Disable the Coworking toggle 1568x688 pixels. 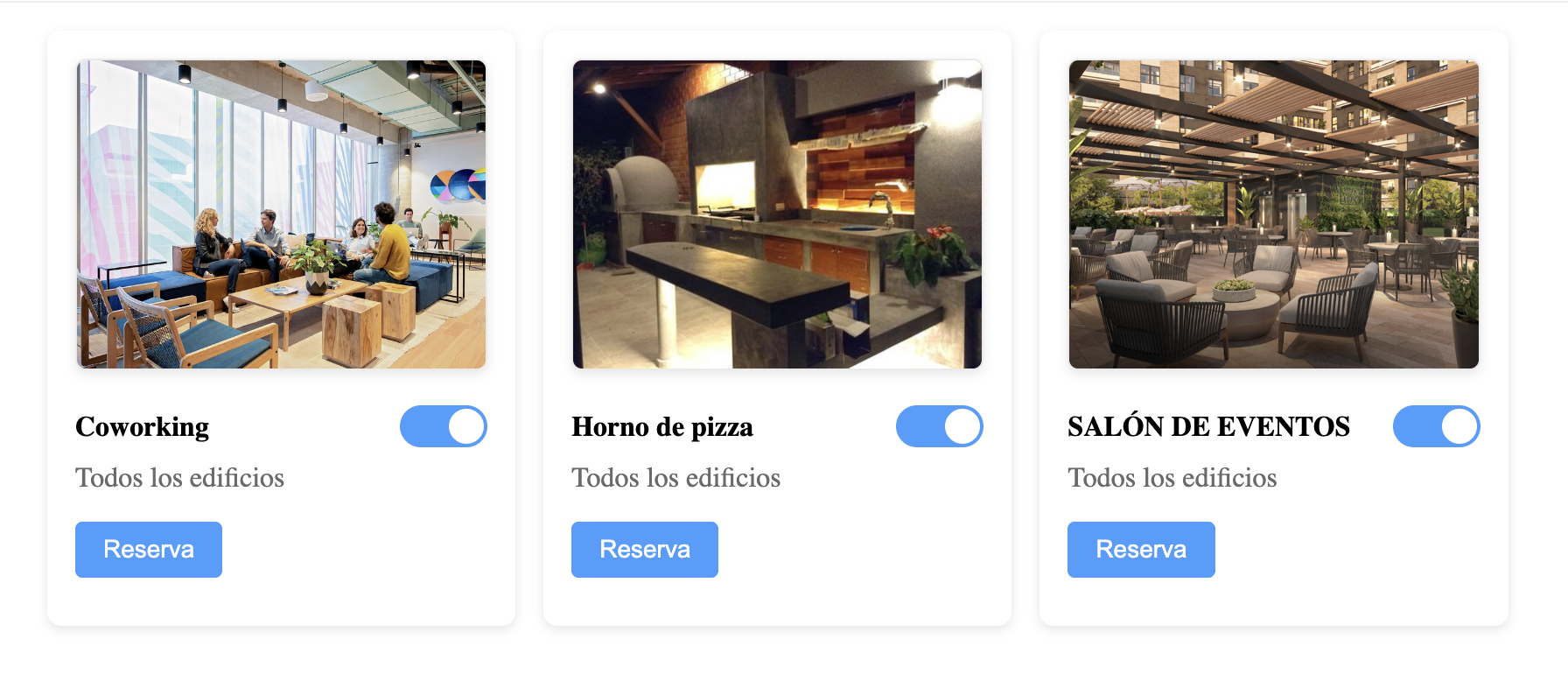coord(444,426)
